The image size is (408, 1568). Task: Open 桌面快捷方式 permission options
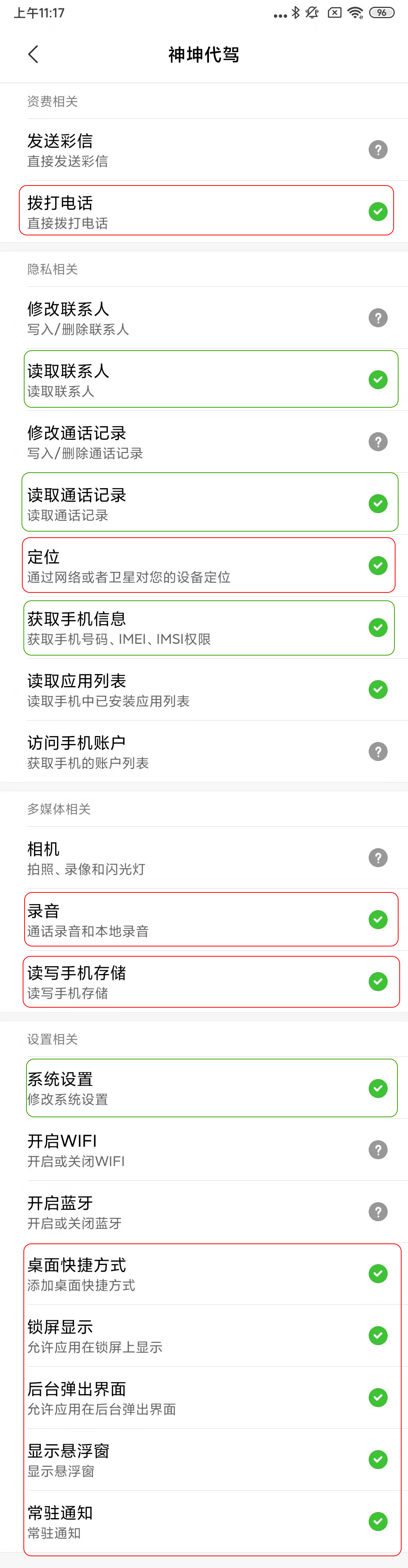[x=204, y=1274]
